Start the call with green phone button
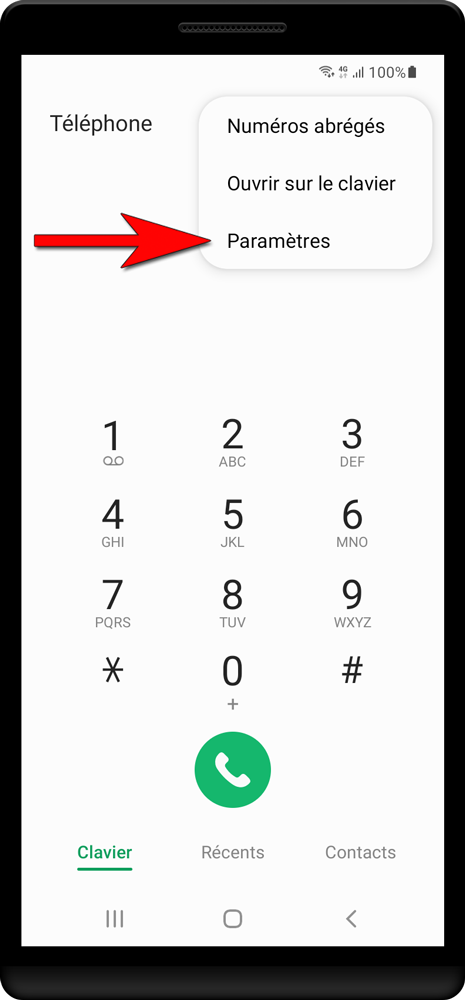The image size is (465, 1000). tap(232, 770)
